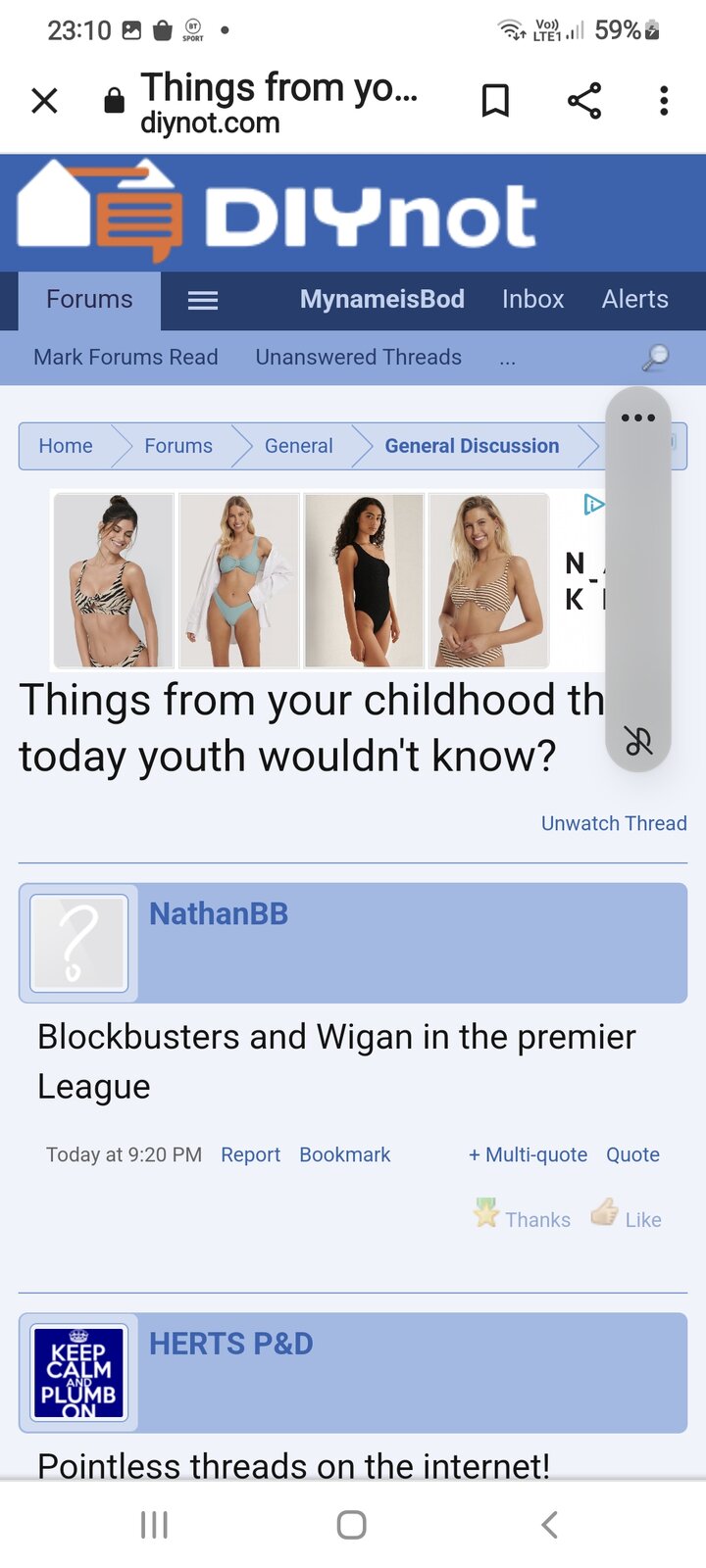This screenshot has width=706, height=1568.
Task: Close the browser custom tab
Action: (x=44, y=101)
